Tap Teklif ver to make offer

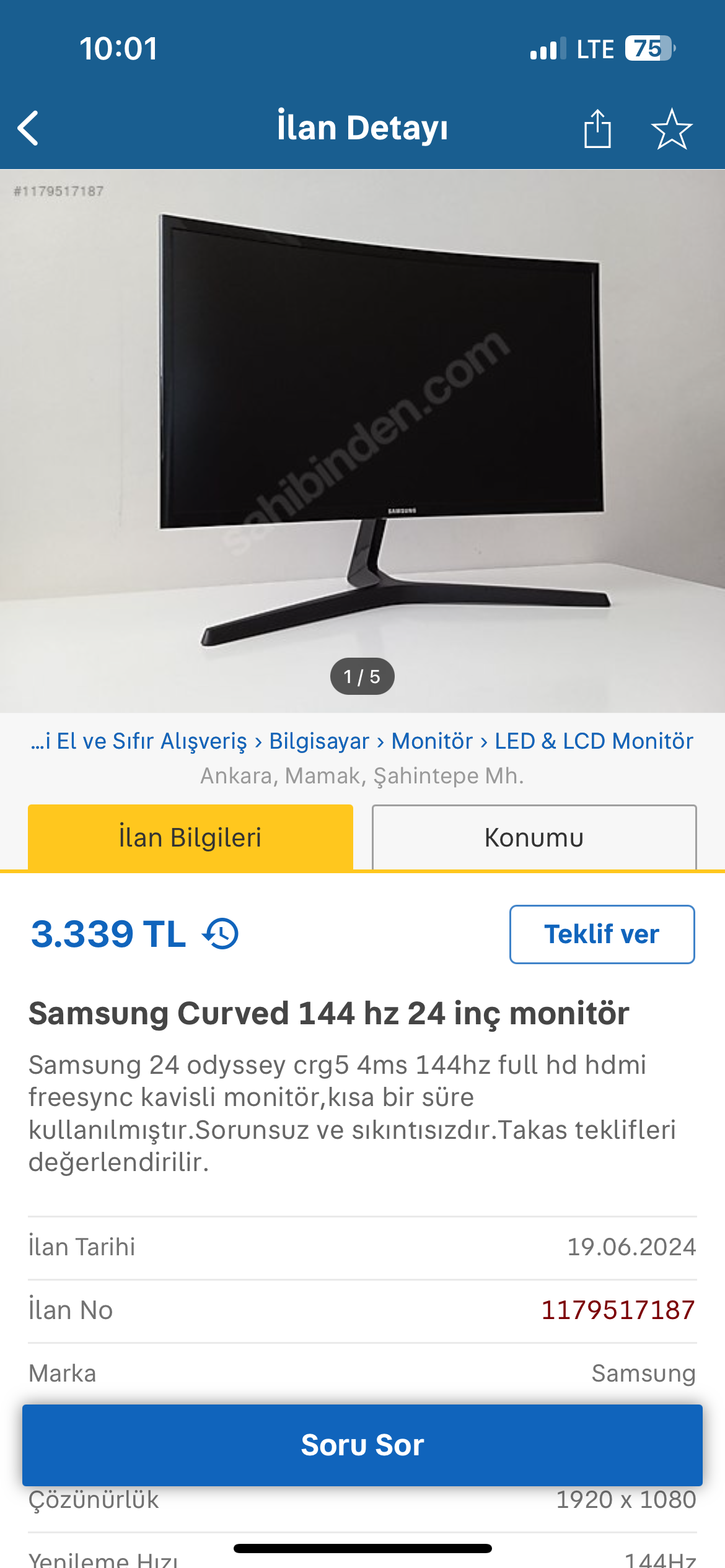602,934
